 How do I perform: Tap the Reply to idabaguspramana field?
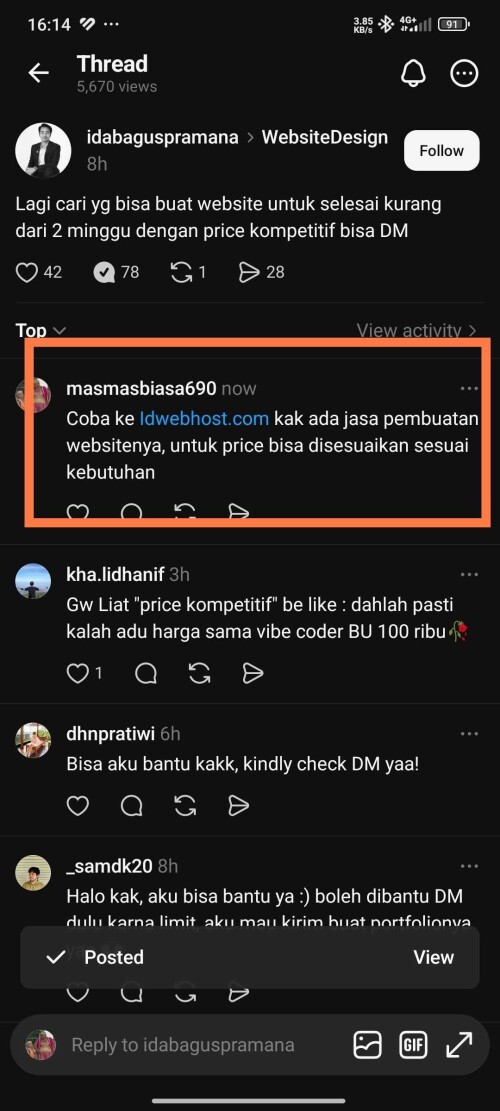tap(183, 1044)
